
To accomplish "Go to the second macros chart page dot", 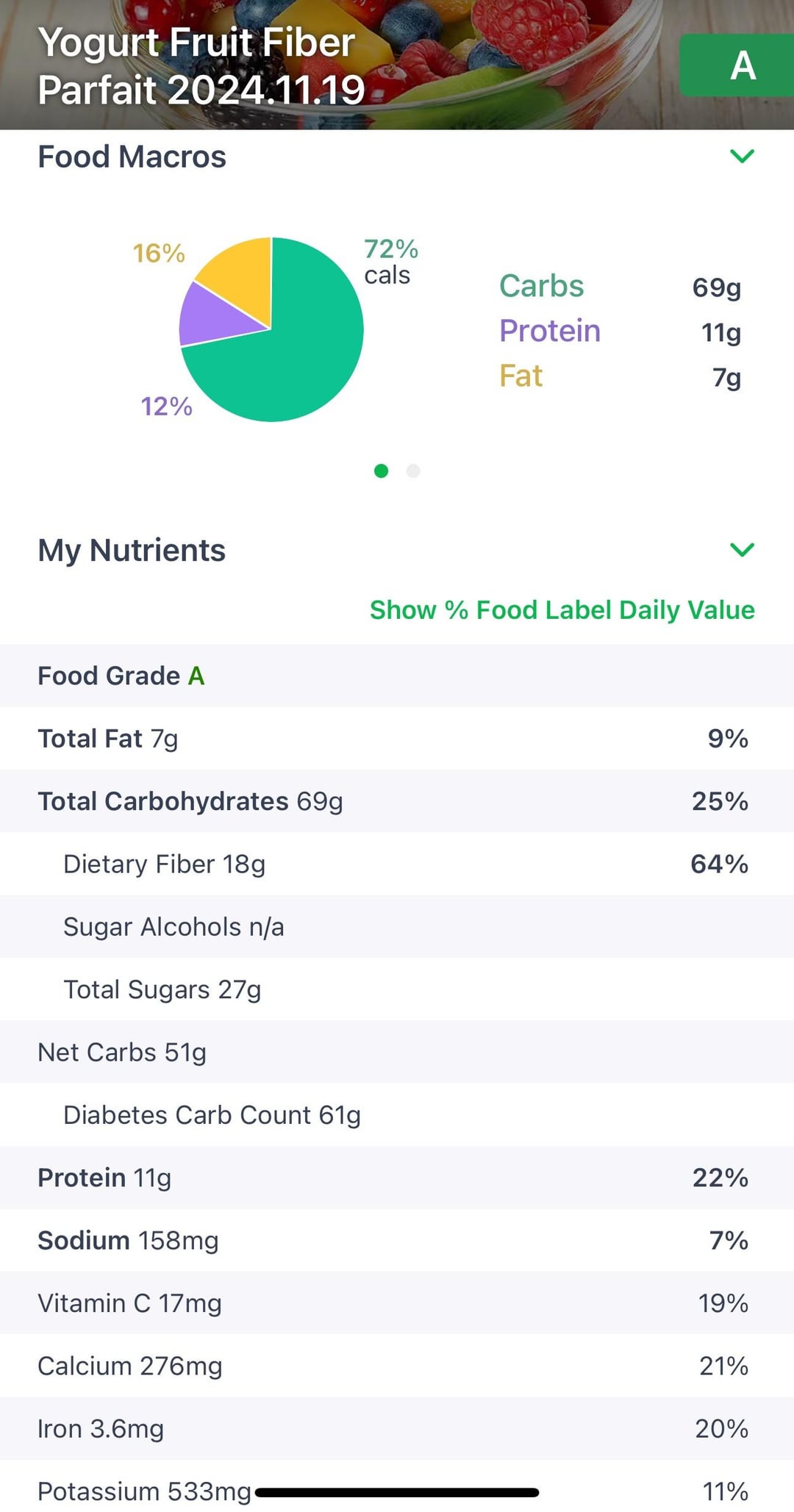I will point(413,471).
